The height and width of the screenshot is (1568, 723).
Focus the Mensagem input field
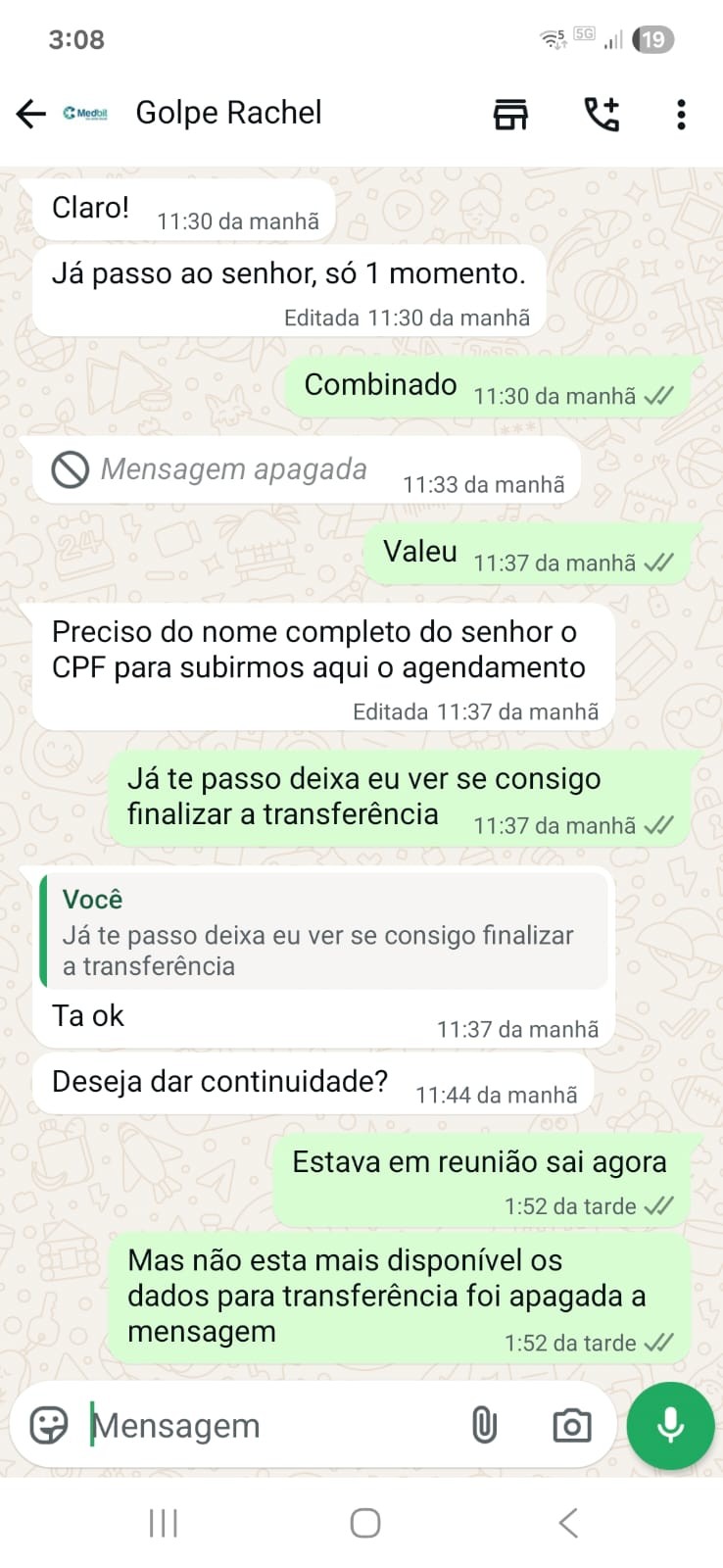point(245,1426)
